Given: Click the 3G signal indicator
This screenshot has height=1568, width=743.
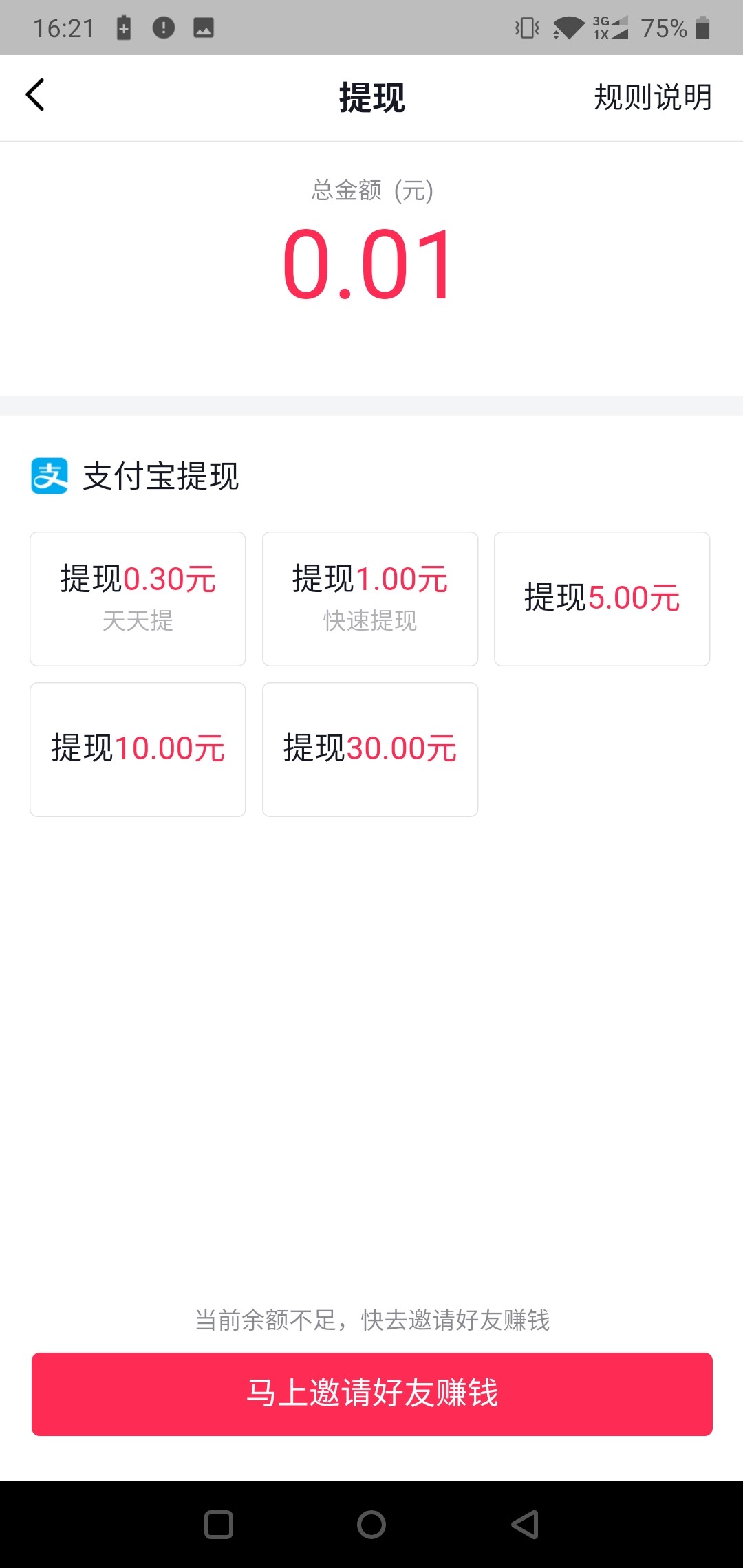Looking at the screenshot, I should tap(608, 28).
